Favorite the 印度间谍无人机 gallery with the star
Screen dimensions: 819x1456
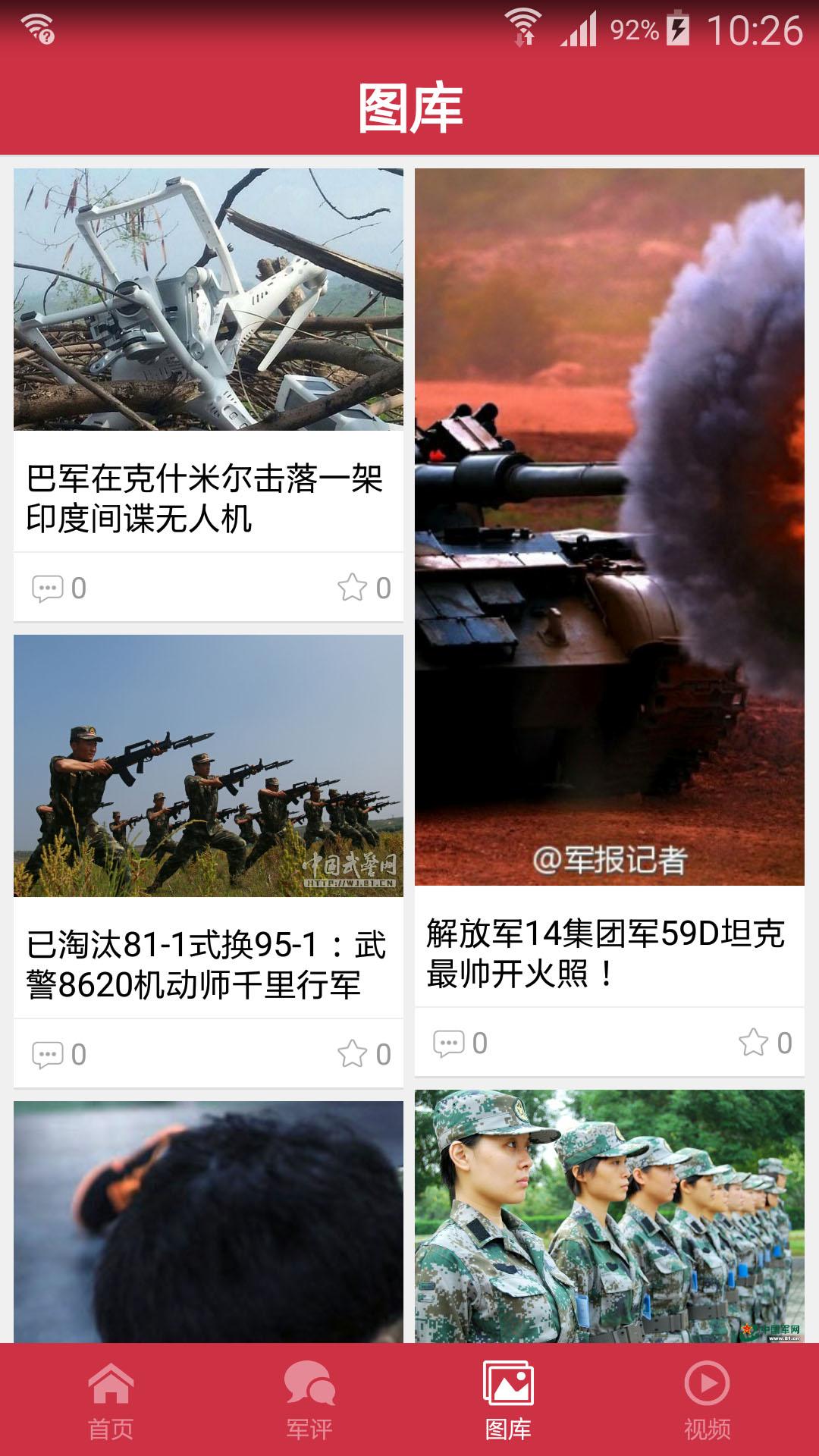click(364, 588)
